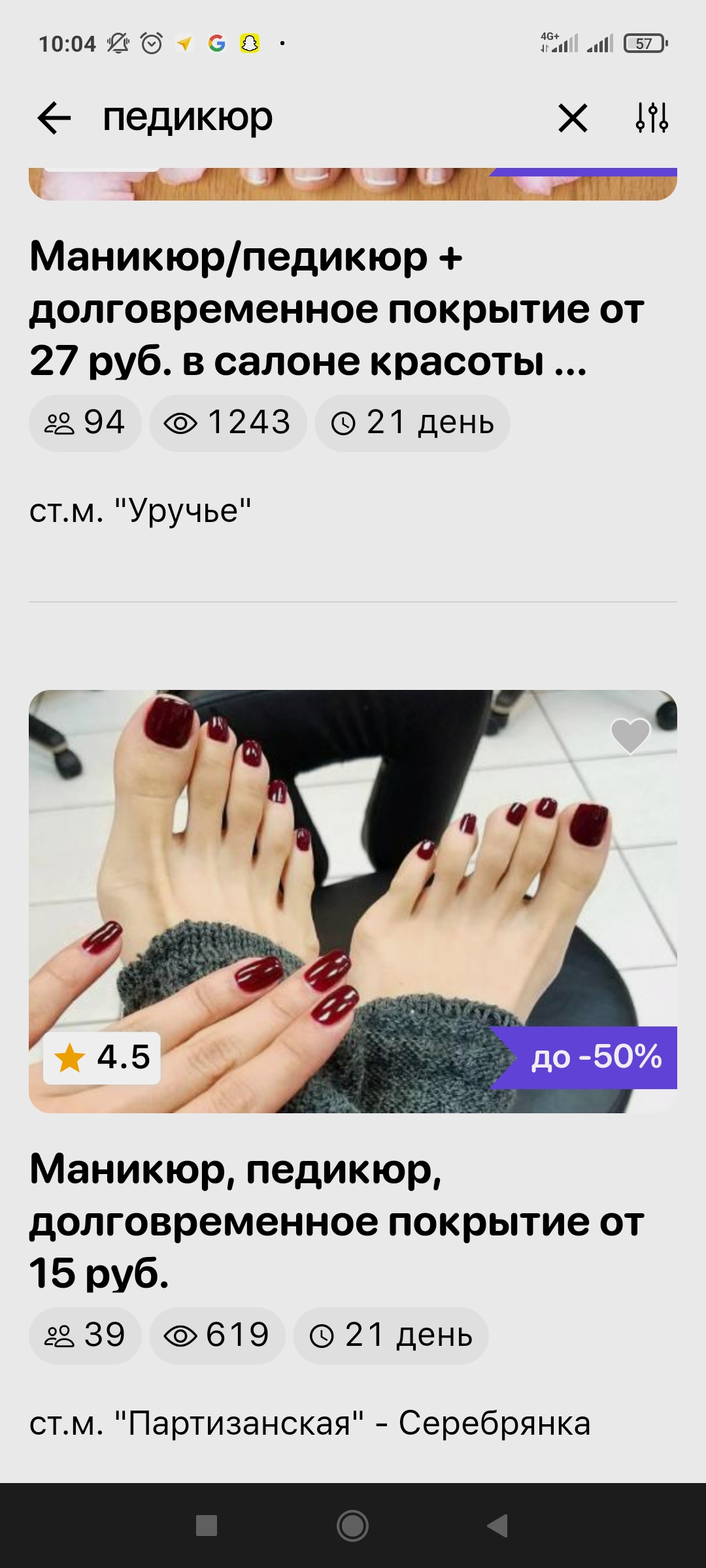706x1568 pixels.
Task: Add the 15 руб. deal to favorites
Action: pyautogui.click(x=630, y=736)
